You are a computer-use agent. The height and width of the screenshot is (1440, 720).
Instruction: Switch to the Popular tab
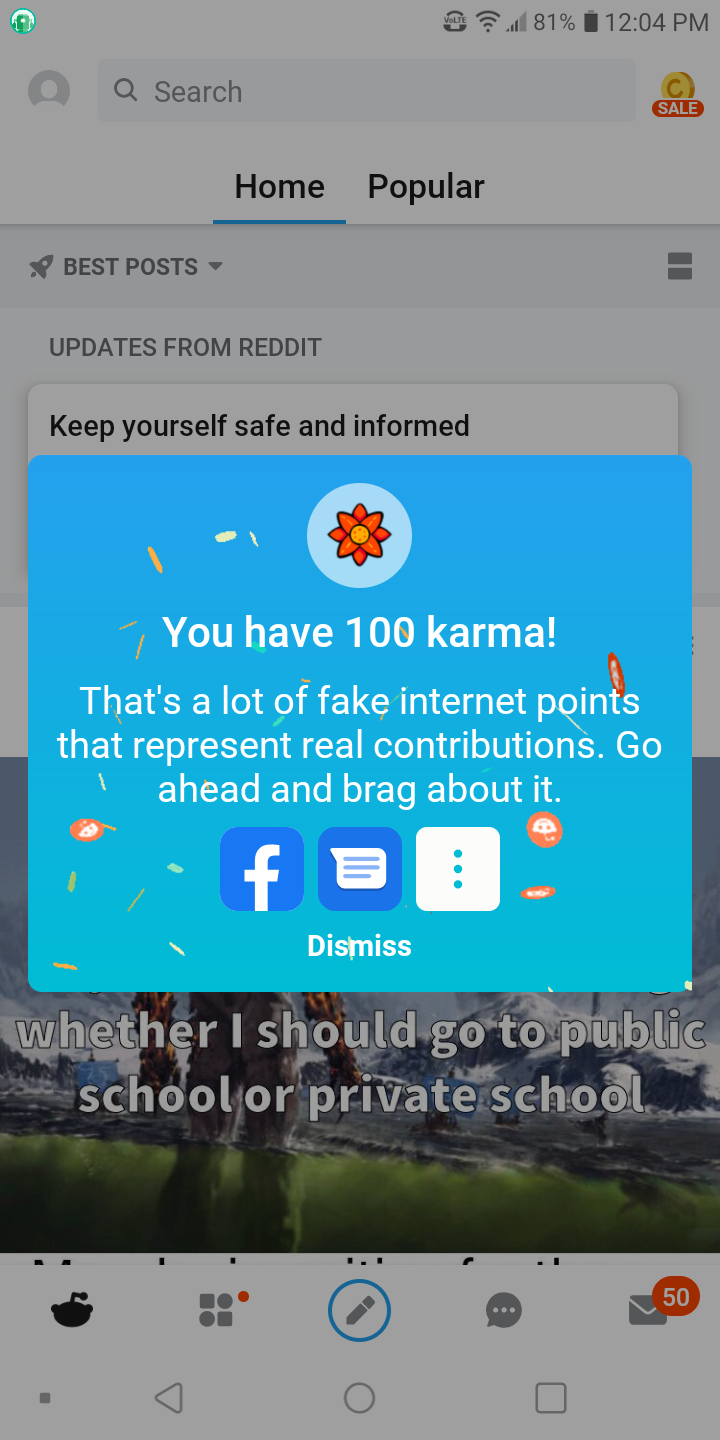(426, 187)
